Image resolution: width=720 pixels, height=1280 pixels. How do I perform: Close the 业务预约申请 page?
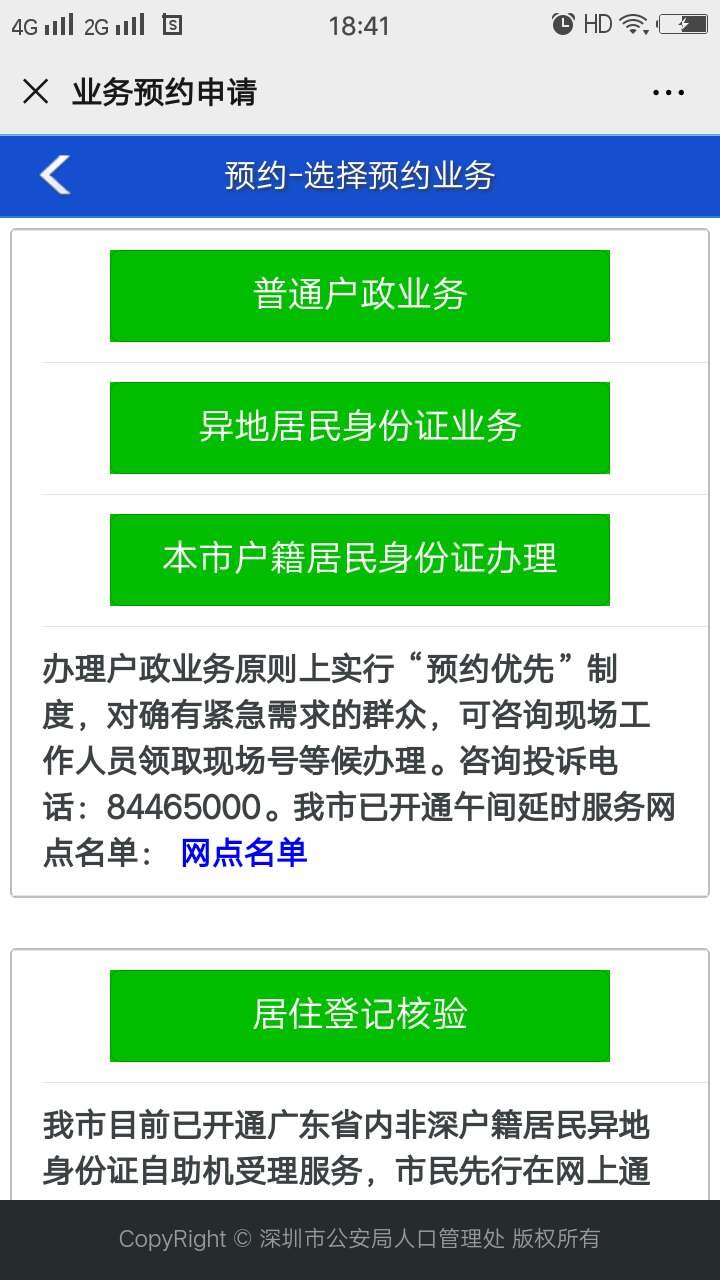pos(36,92)
